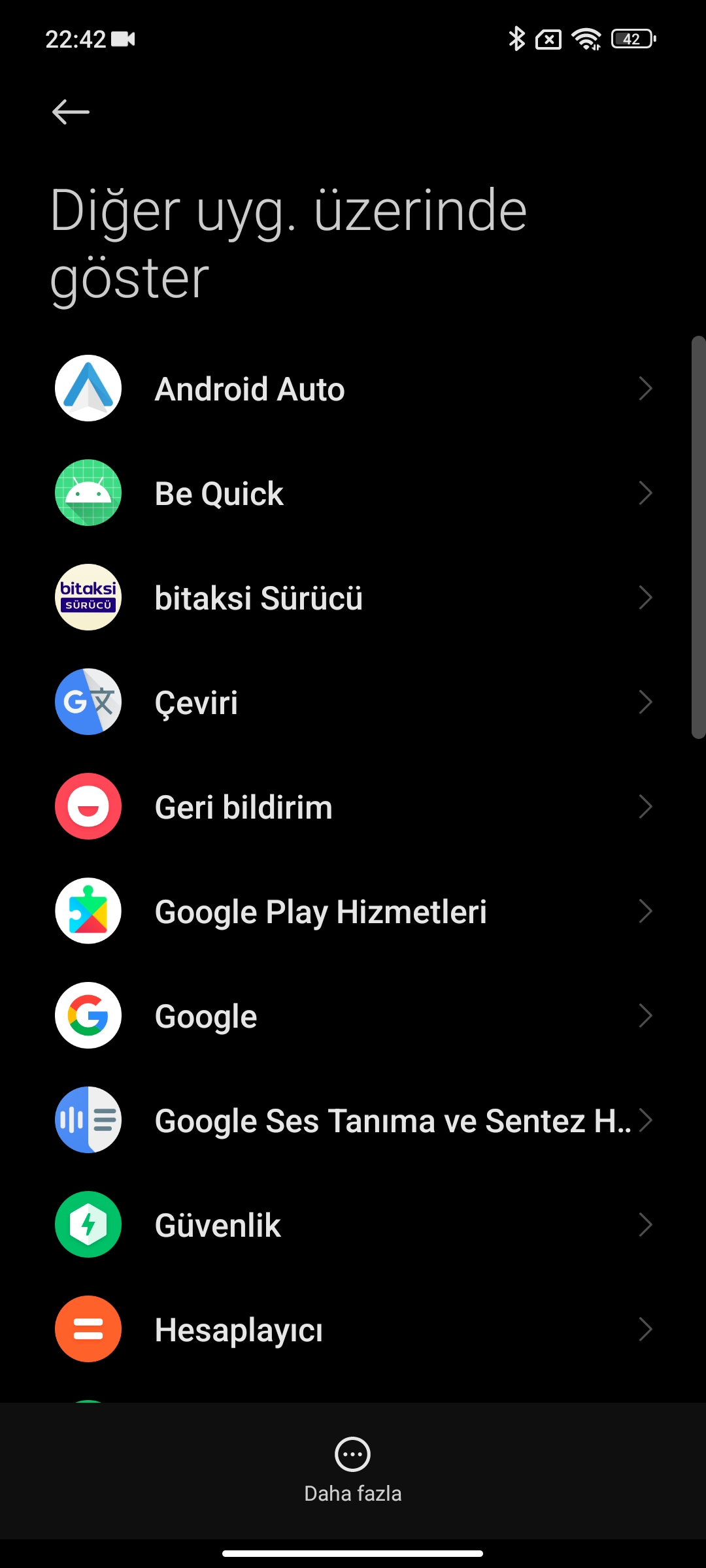This screenshot has width=706, height=1568.
Task: Select the Güvenlik security app icon
Action: click(88, 1224)
